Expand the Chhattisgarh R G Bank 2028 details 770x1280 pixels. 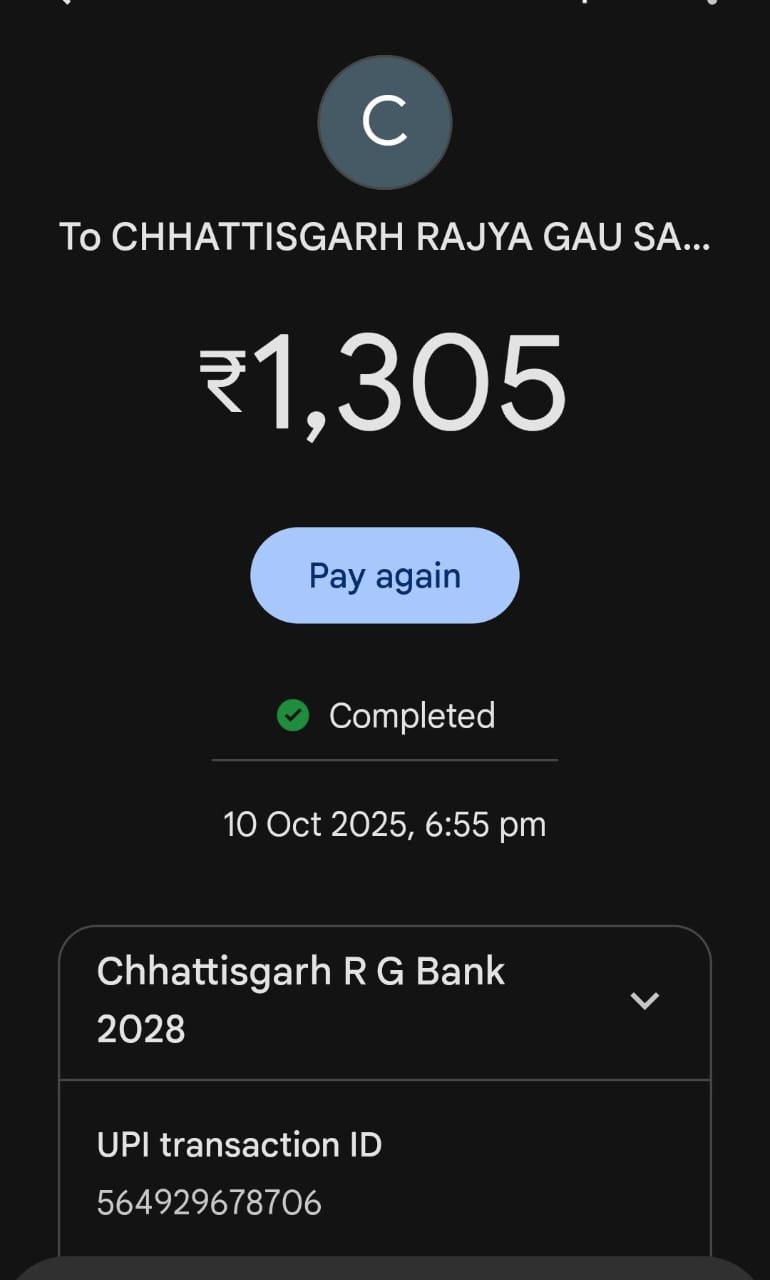(x=645, y=1000)
